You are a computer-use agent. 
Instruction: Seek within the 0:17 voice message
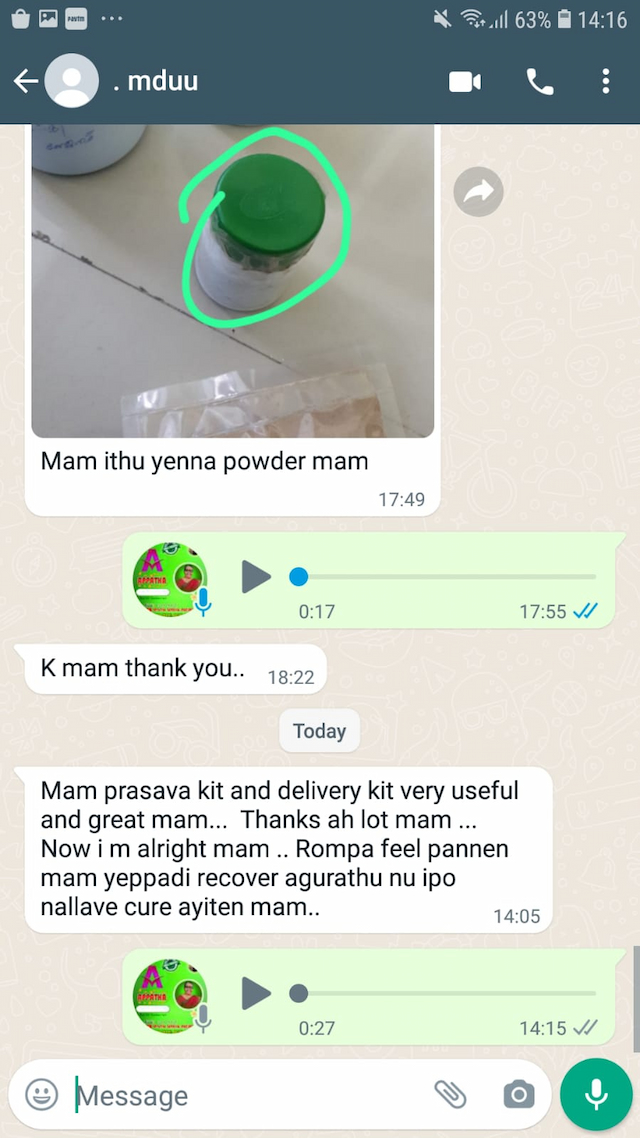(x=445, y=577)
